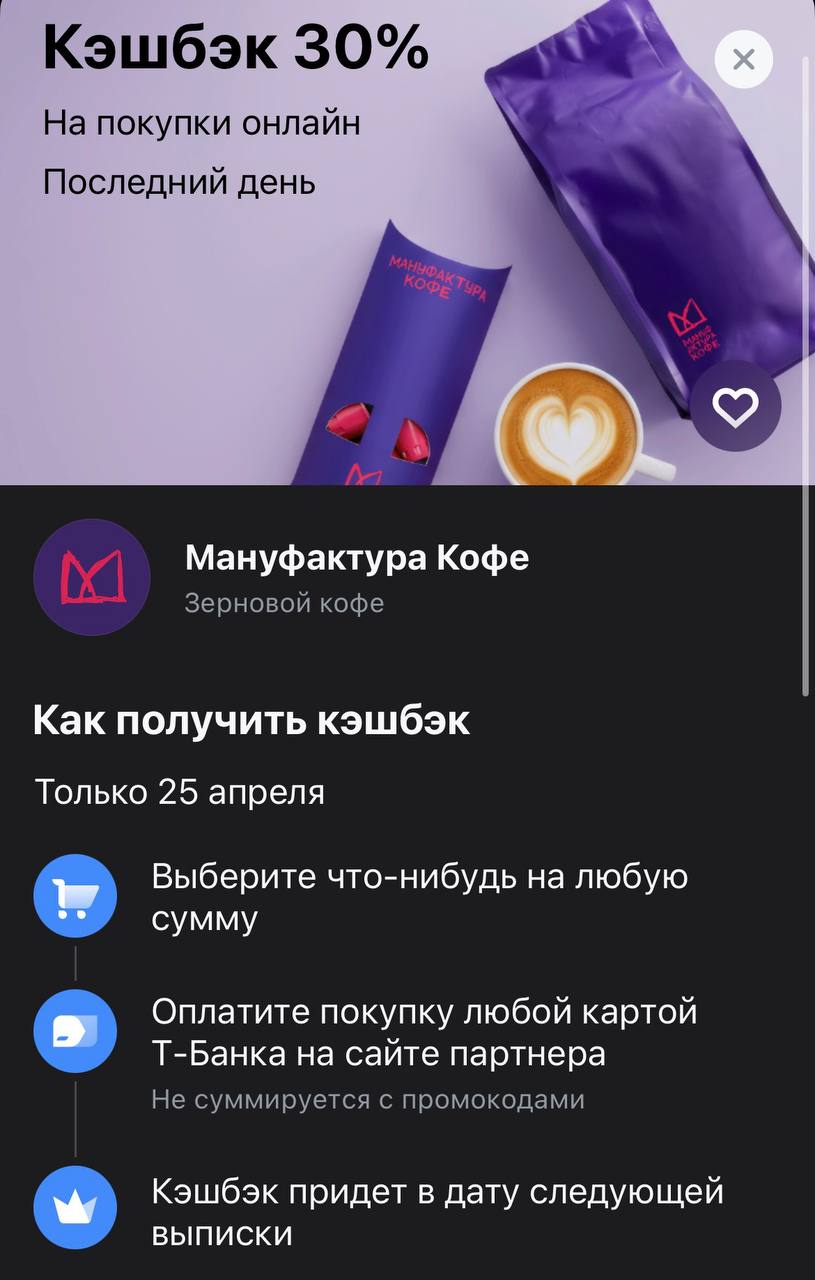Close the cashback offer sheet
Image resolution: width=815 pixels, height=1280 pixels.
click(743, 60)
